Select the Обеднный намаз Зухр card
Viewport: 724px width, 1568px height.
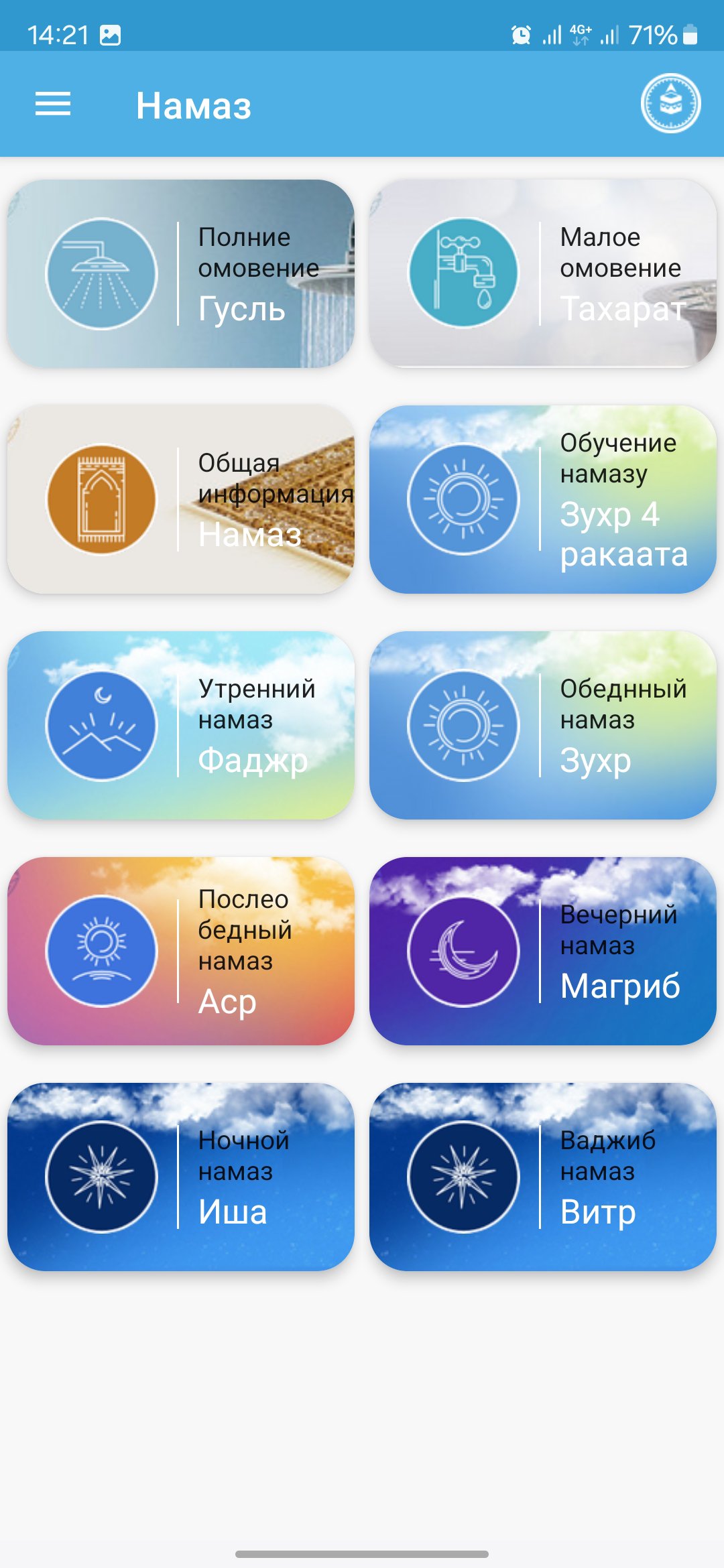542,725
